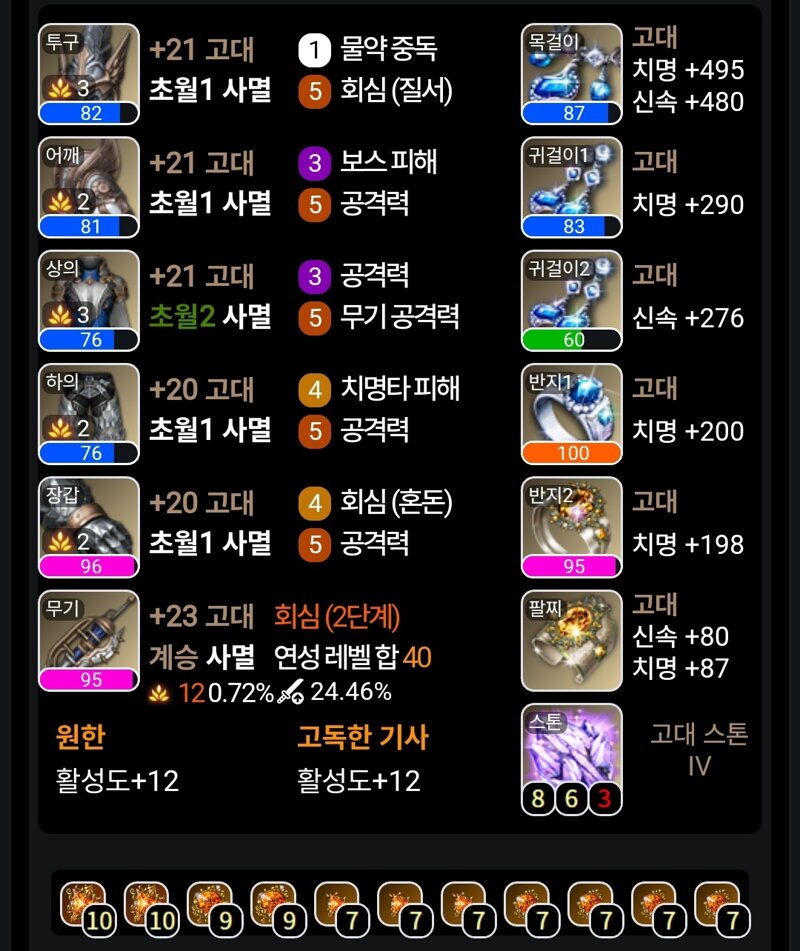This screenshot has width=800, height=951.
Task: View the 어깨 shoulder armor details
Action: coord(89,187)
